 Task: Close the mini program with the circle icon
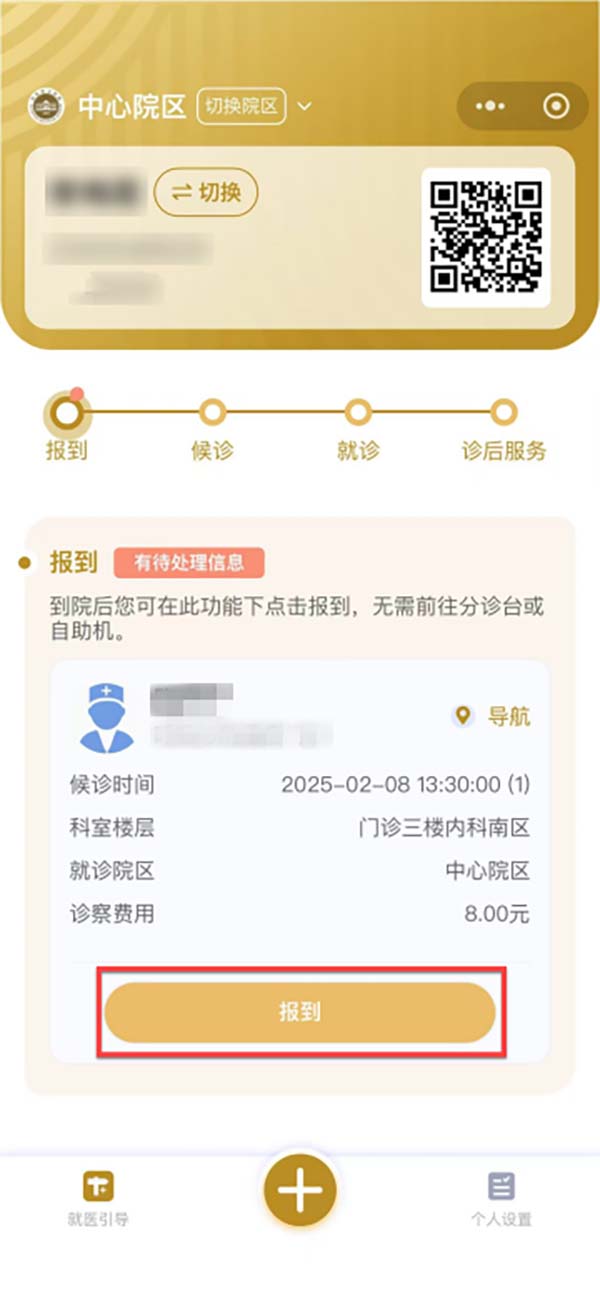point(555,106)
